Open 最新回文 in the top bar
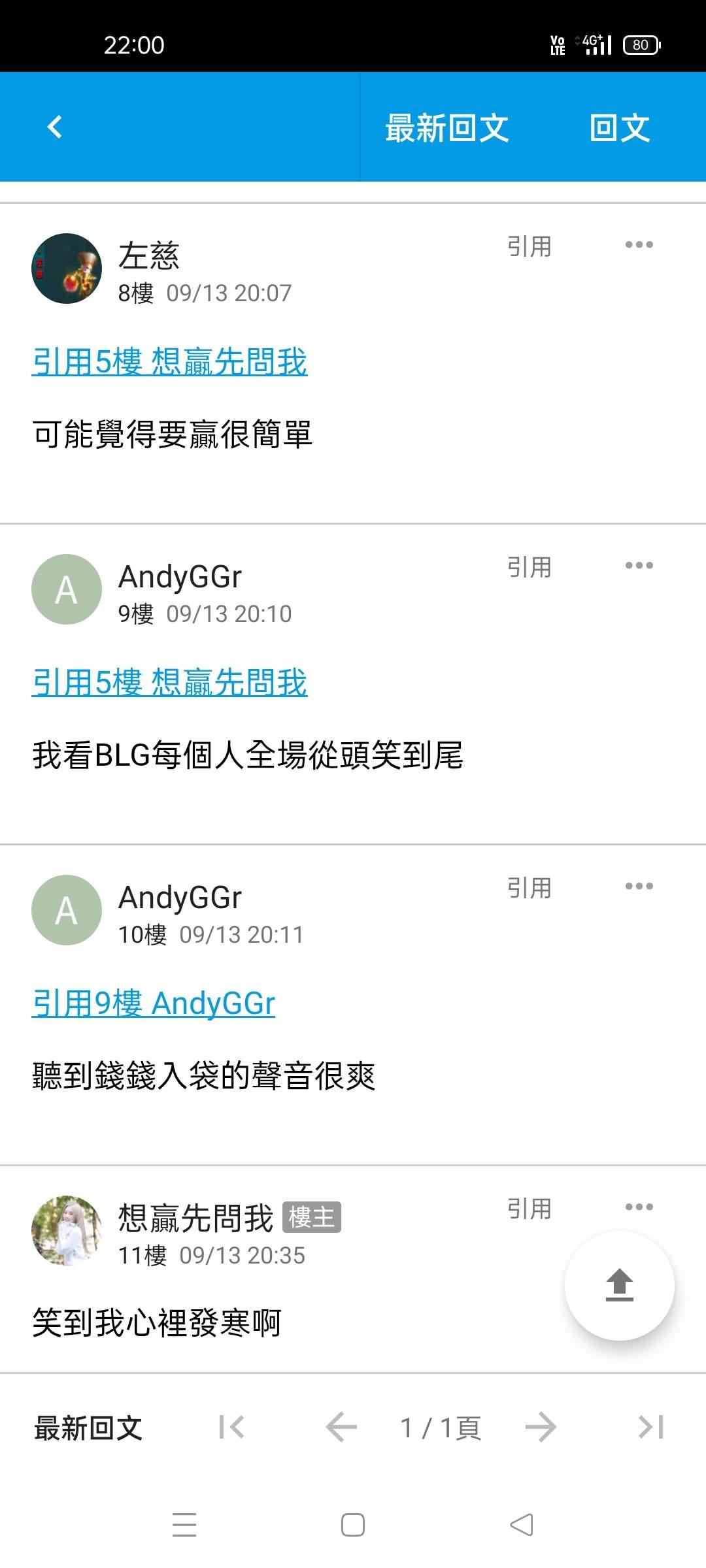706x1568 pixels. pyautogui.click(x=447, y=127)
